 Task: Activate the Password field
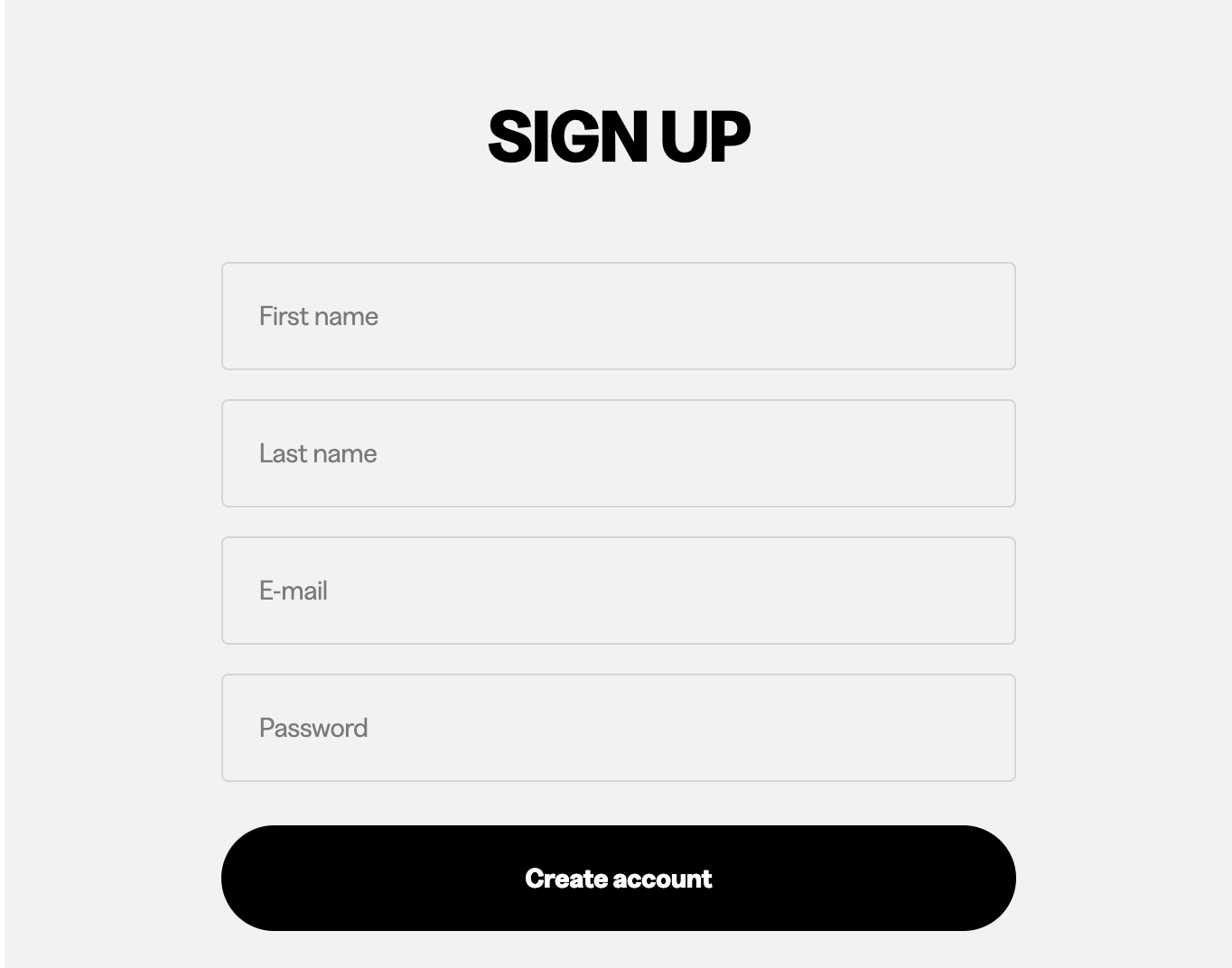point(618,728)
